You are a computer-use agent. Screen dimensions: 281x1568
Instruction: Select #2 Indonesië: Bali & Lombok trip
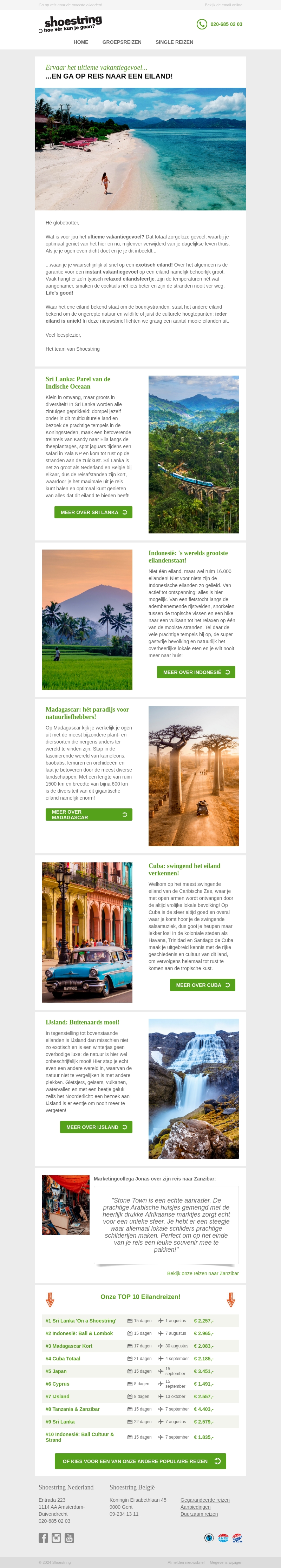[x=79, y=1334]
